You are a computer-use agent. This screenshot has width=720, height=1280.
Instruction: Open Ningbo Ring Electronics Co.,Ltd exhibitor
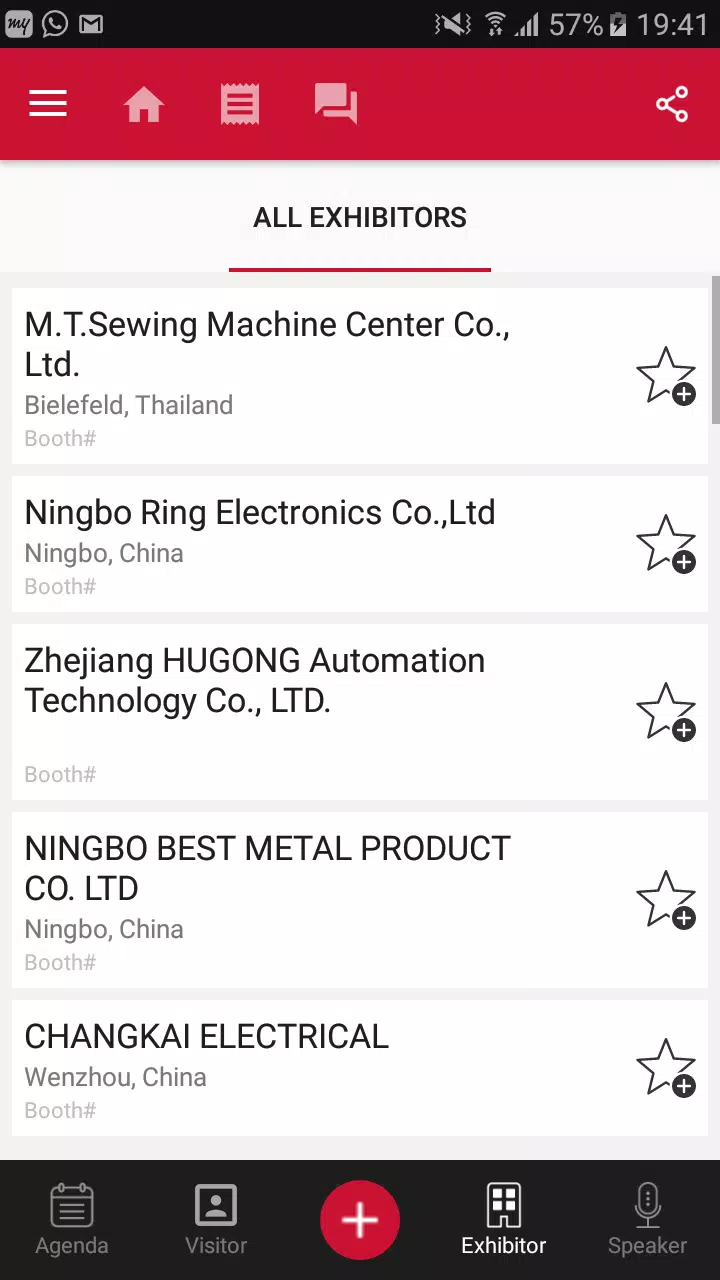coord(360,544)
